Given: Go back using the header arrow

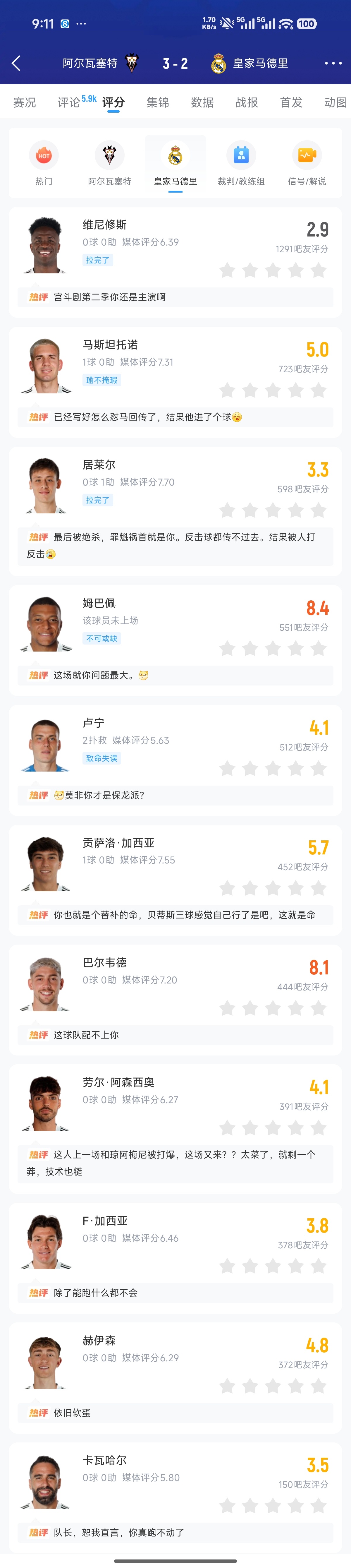Looking at the screenshot, I should (16, 63).
